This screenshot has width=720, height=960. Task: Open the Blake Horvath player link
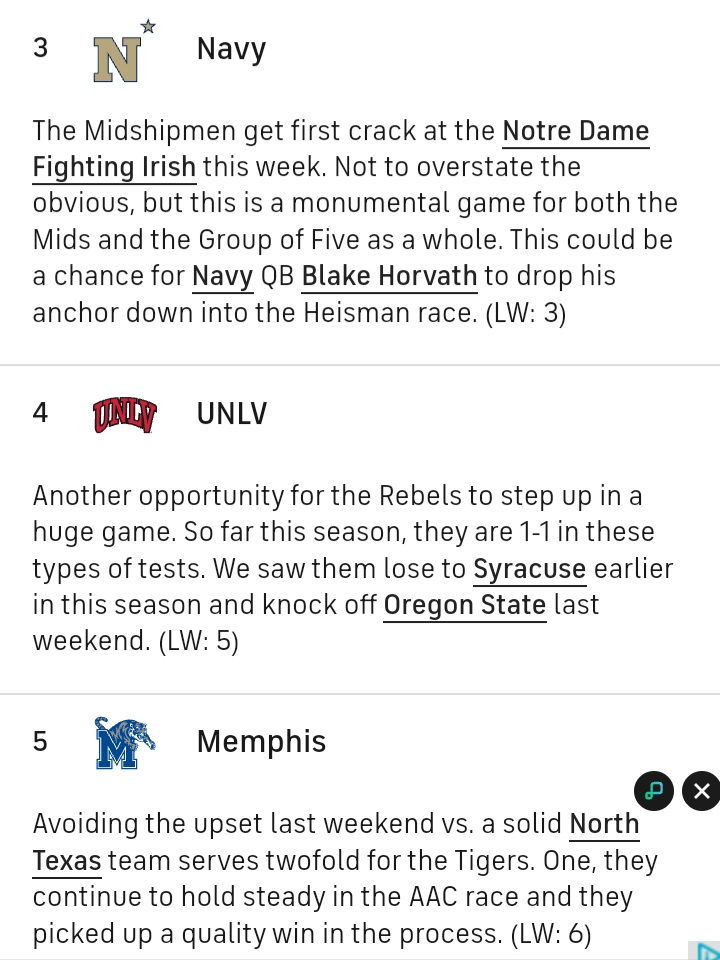click(389, 276)
